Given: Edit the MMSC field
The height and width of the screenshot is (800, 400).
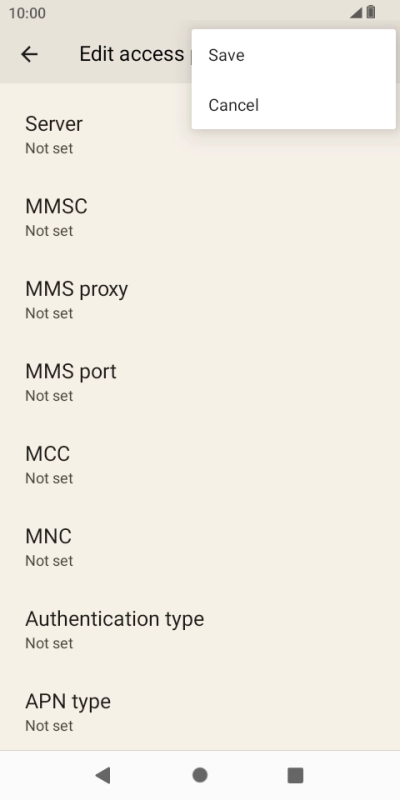Looking at the screenshot, I should (200, 218).
